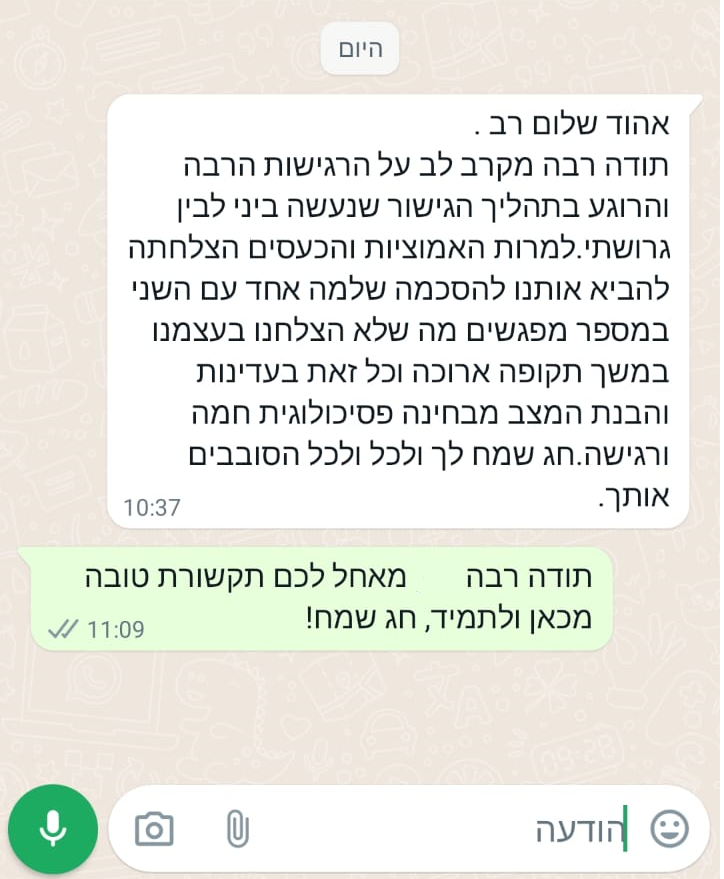The width and height of the screenshot is (724, 879).
Task: Record a voice message with microphone
Action: coord(53,829)
